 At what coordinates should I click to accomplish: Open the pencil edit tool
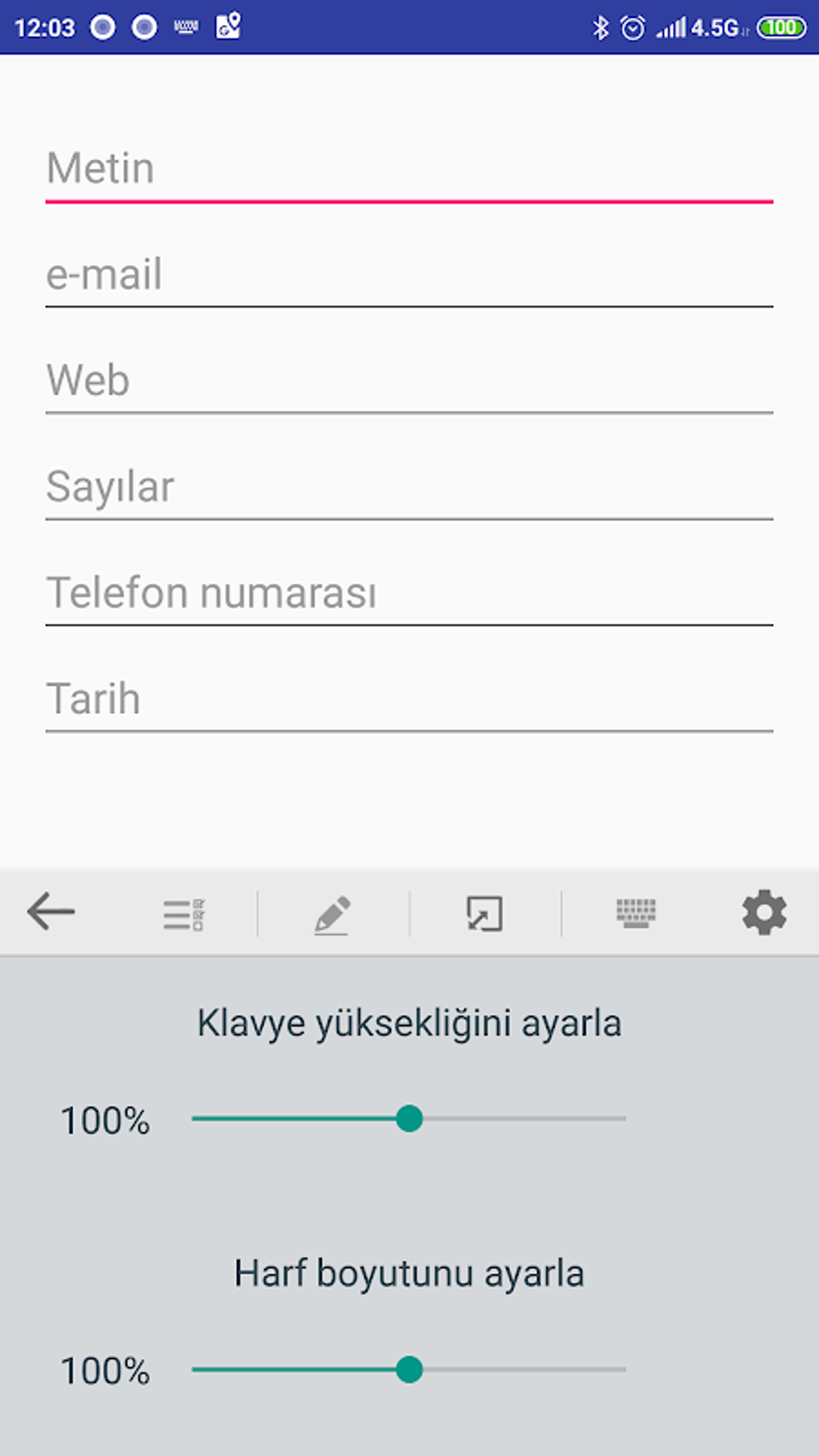point(332,914)
